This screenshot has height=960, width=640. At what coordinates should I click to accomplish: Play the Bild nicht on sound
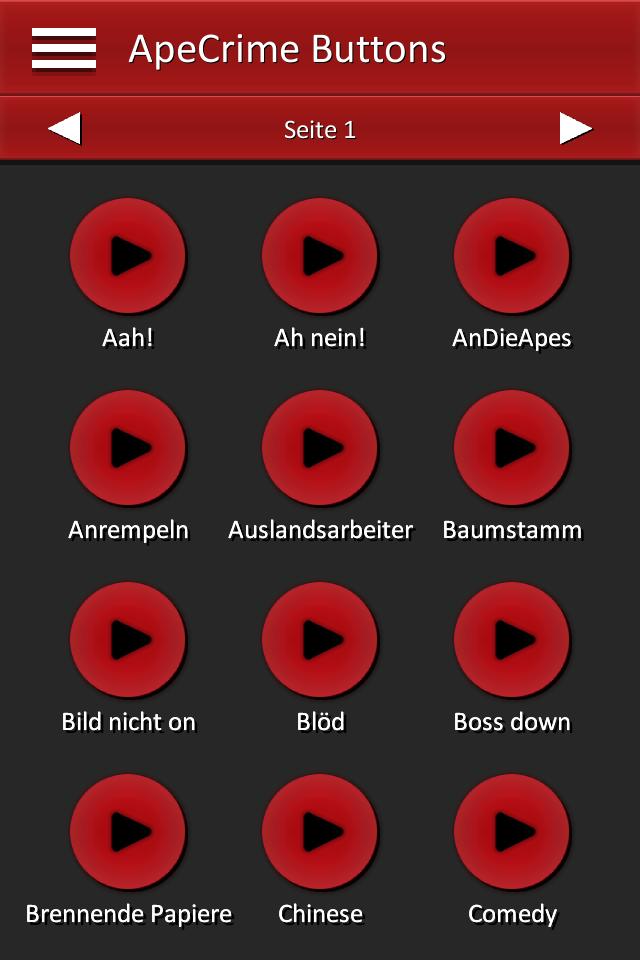click(128, 640)
